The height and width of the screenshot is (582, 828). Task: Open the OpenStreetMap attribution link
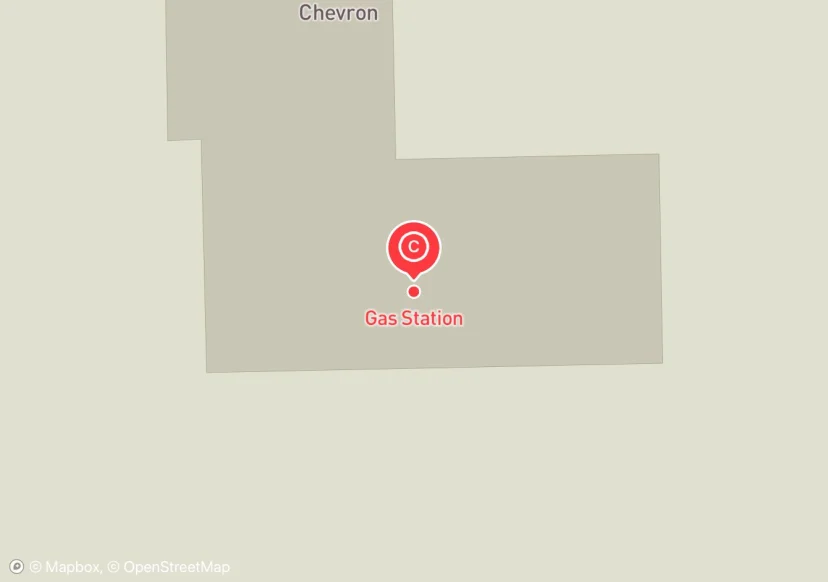point(169,567)
